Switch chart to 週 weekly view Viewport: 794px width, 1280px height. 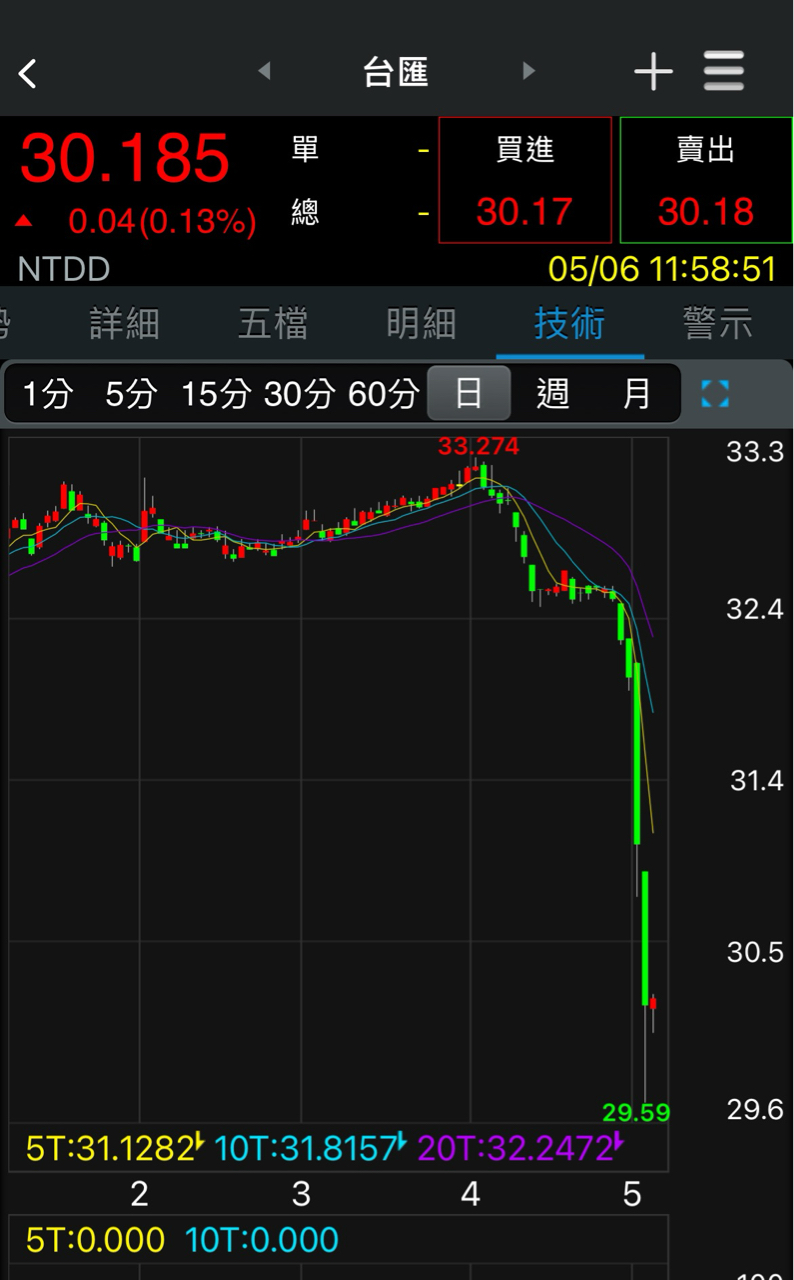(553, 394)
